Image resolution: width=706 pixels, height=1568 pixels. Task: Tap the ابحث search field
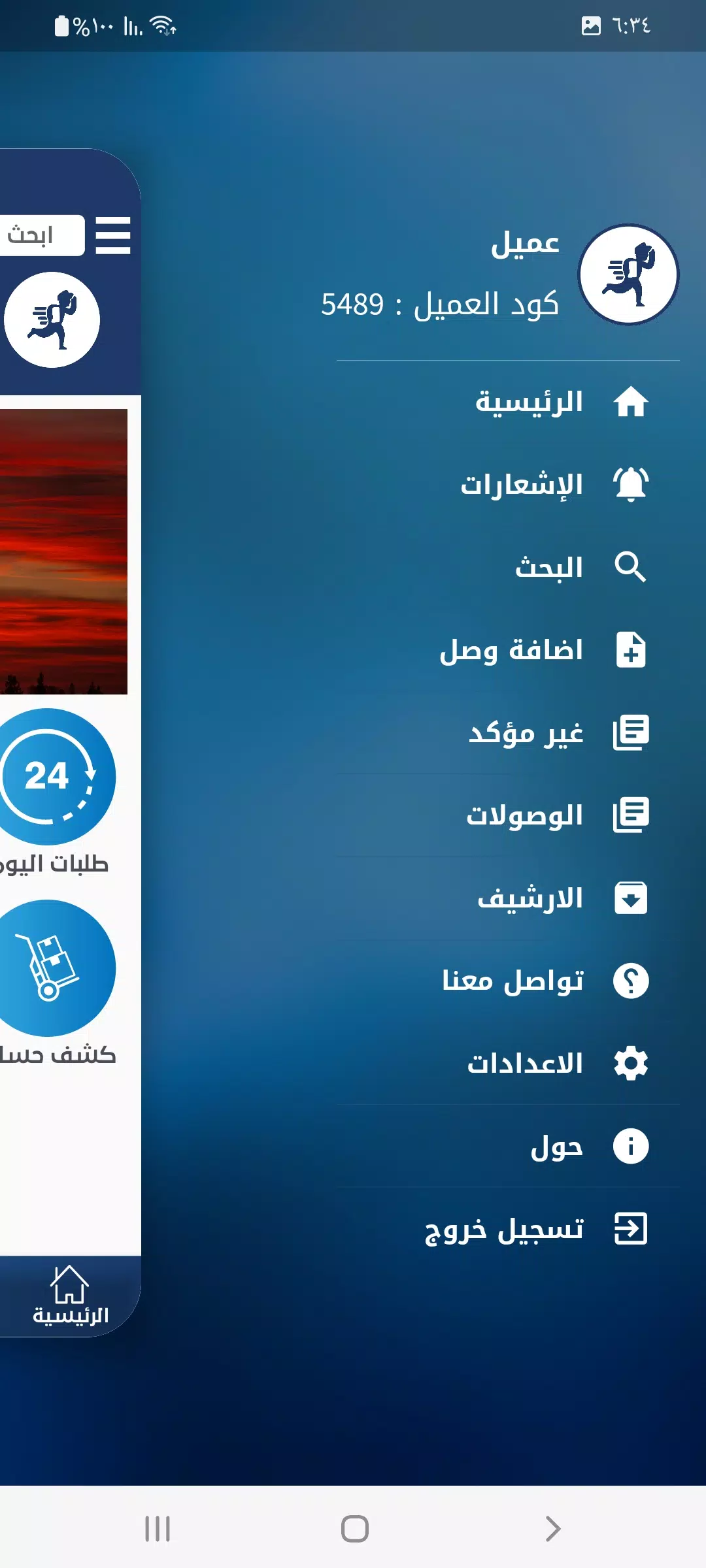(x=38, y=235)
